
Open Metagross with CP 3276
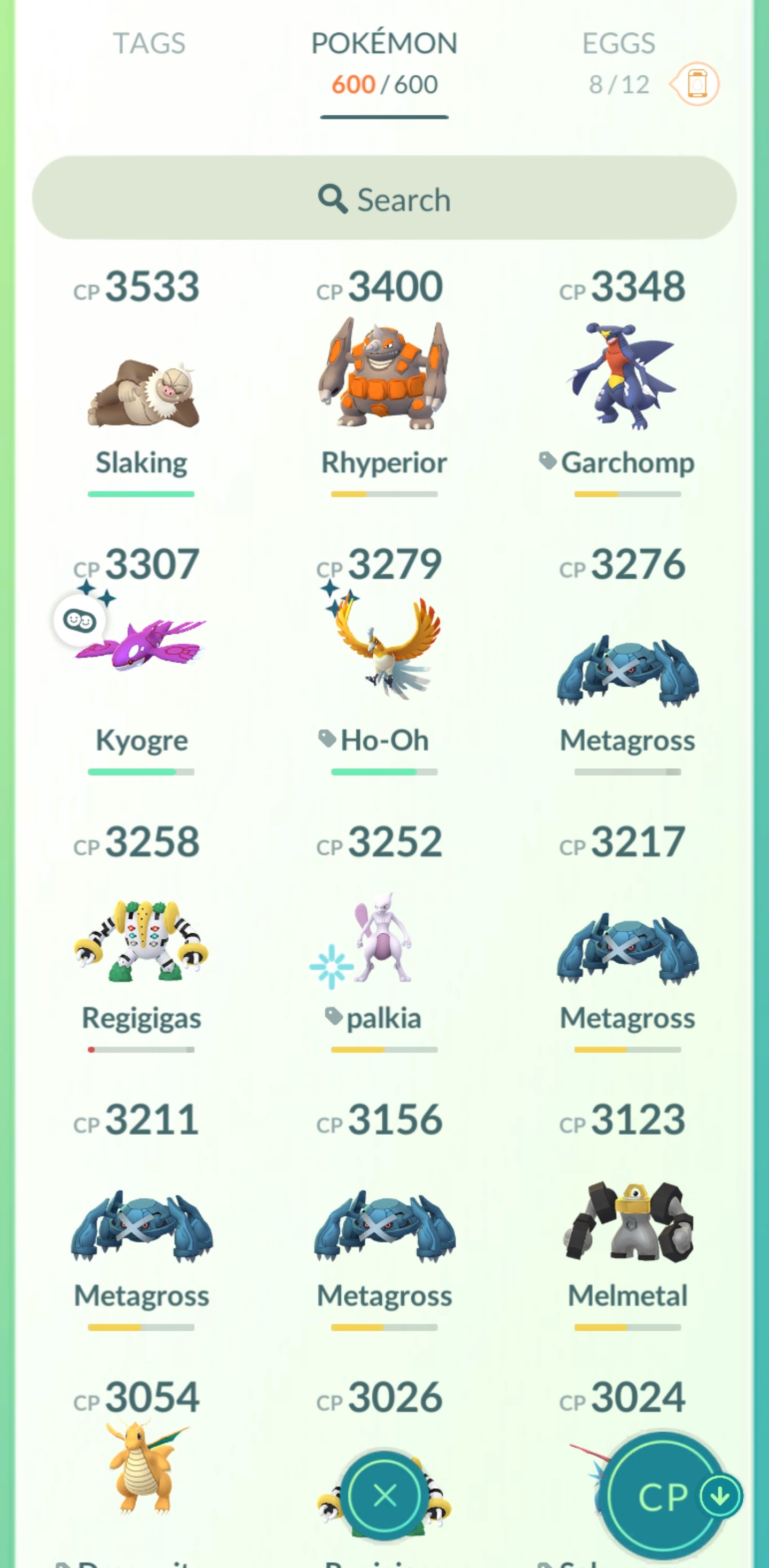(626, 669)
